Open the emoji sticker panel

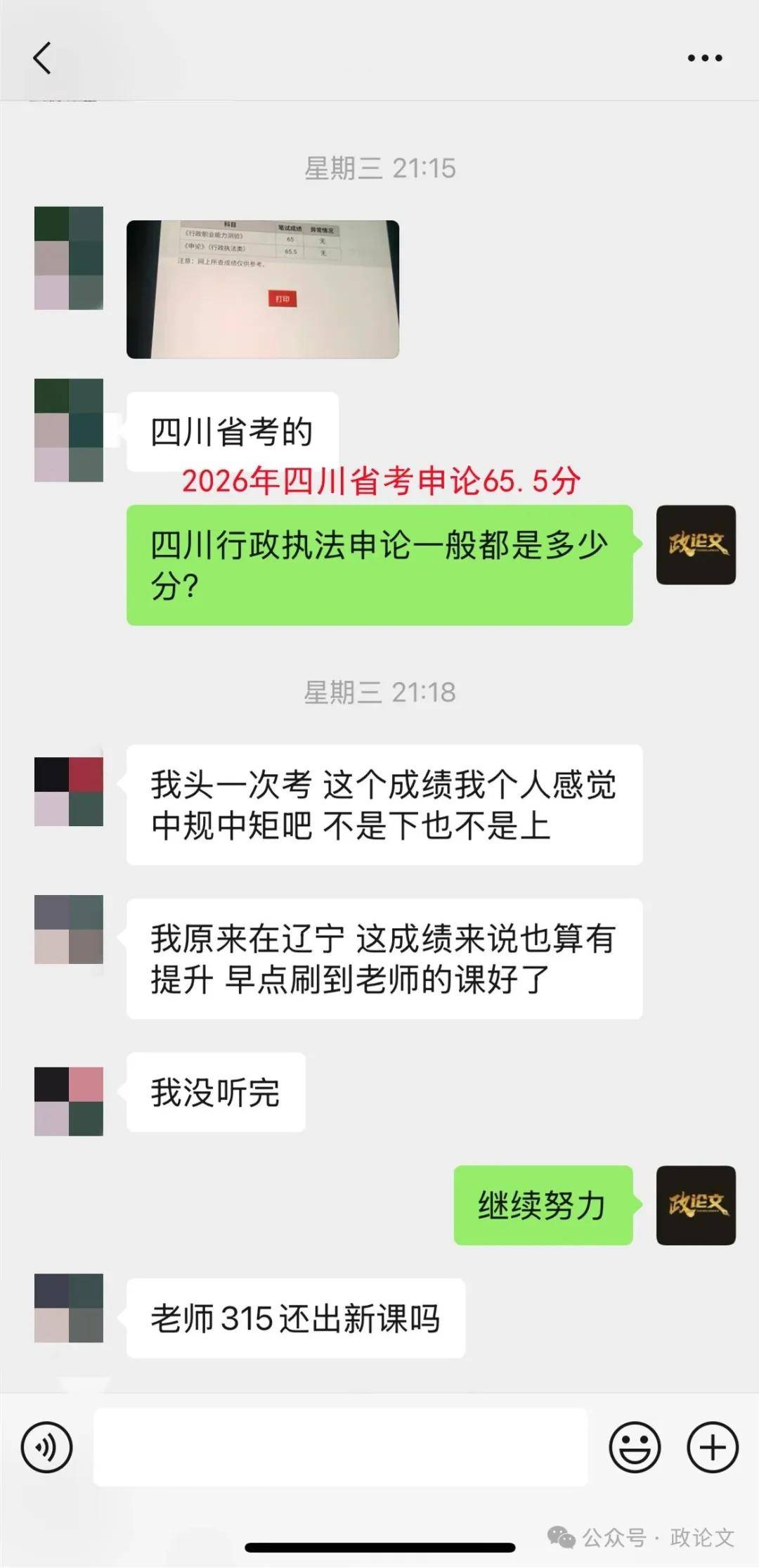point(634,1447)
